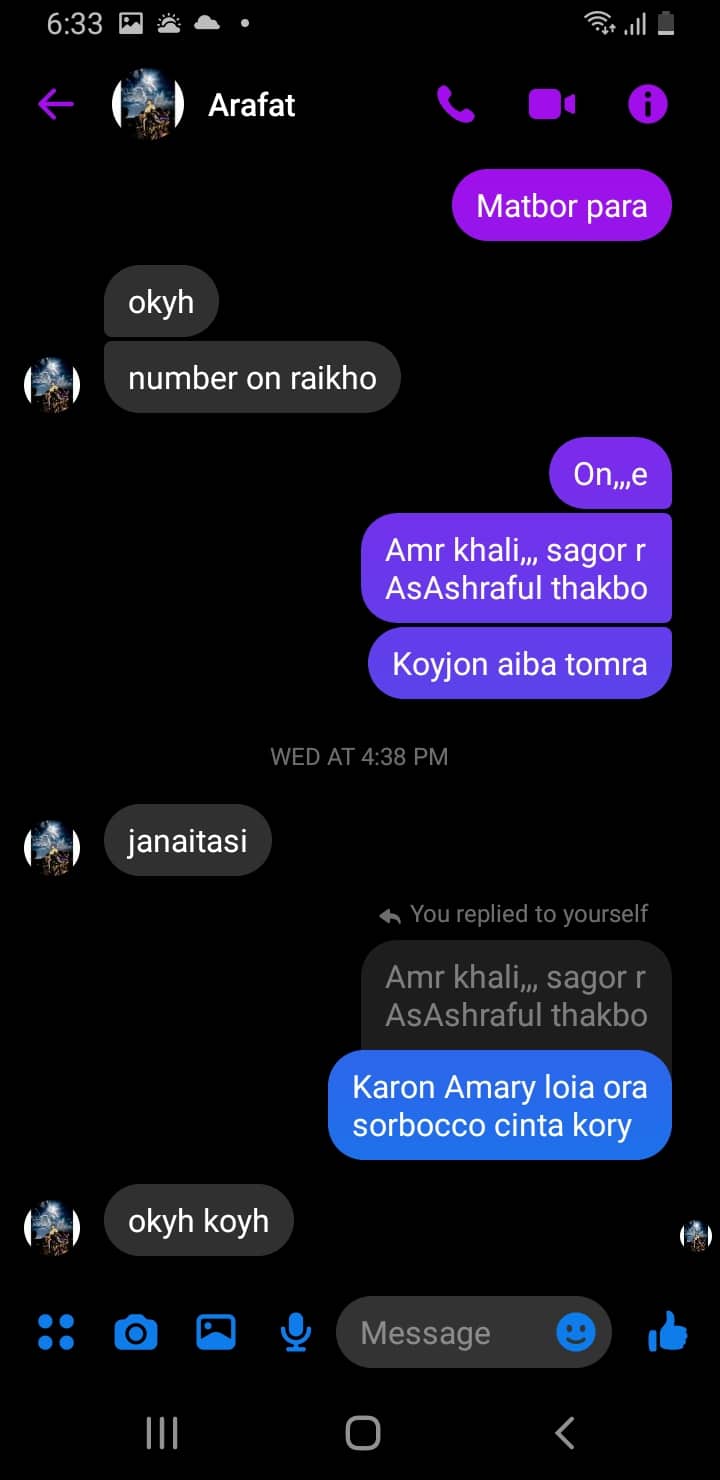Screen dimensions: 720x1480
Task: Go back to the chat list
Action: [x=56, y=104]
